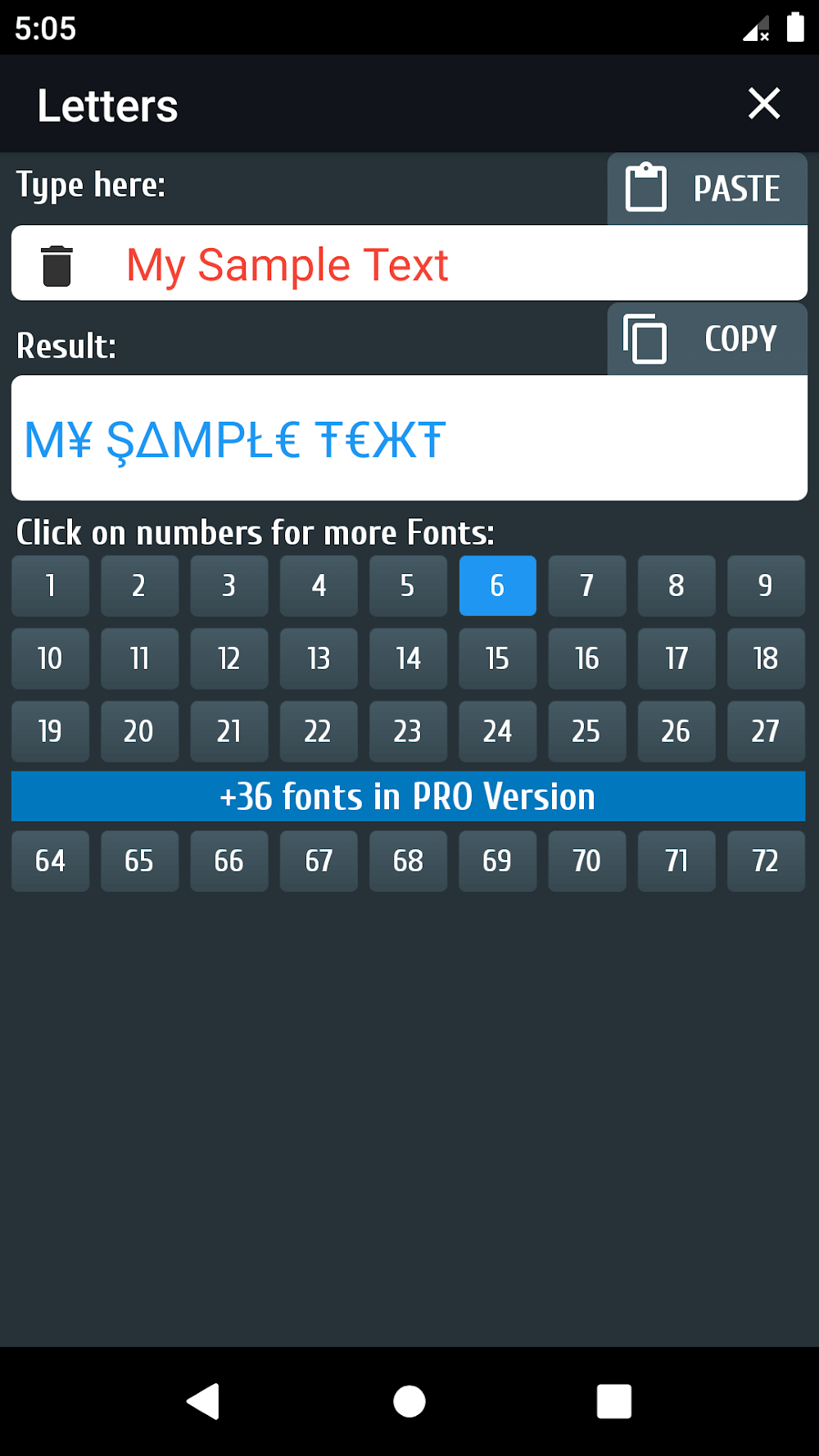The height and width of the screenshot is (1456, 819).
Task: Copy the result text
Action: point(707,339)
